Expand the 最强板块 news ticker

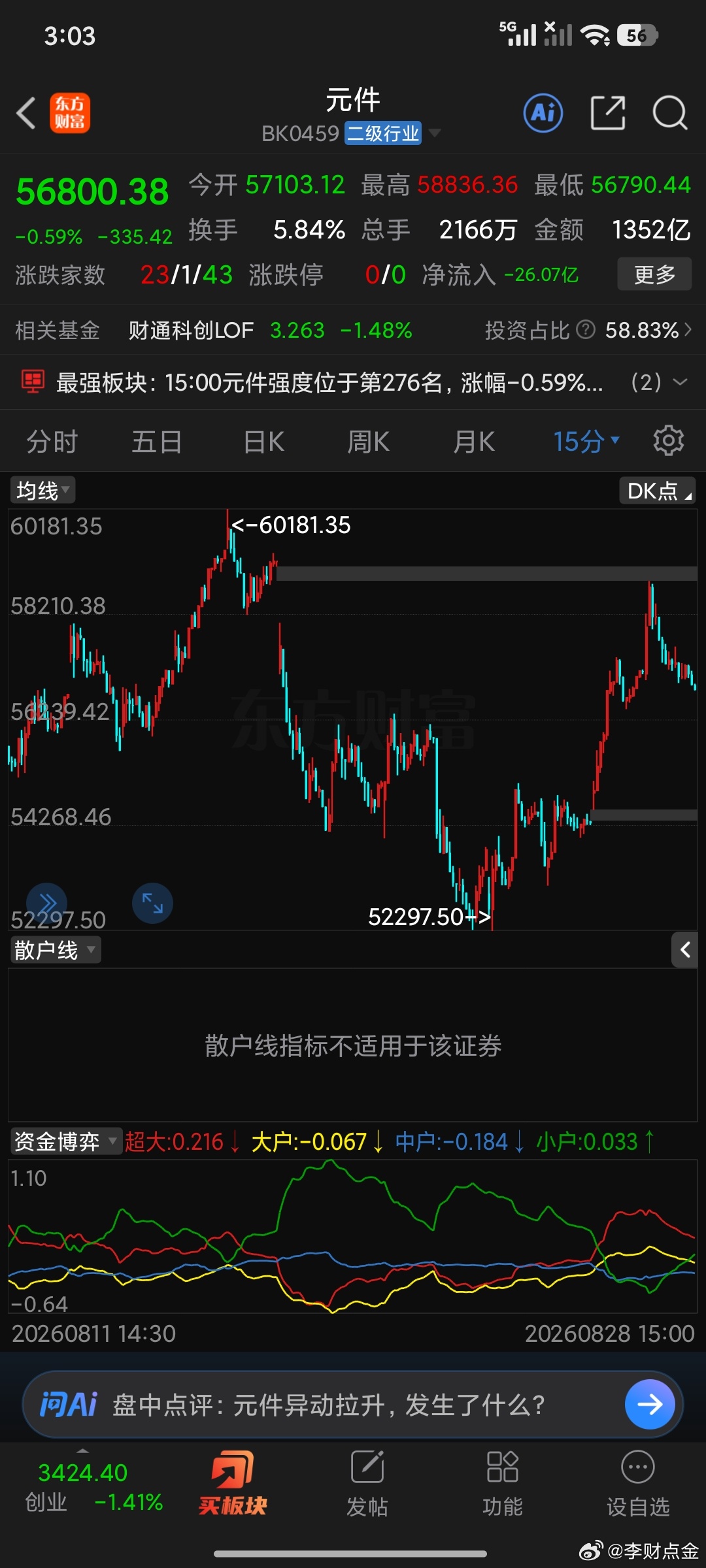[x=680, y=382]
